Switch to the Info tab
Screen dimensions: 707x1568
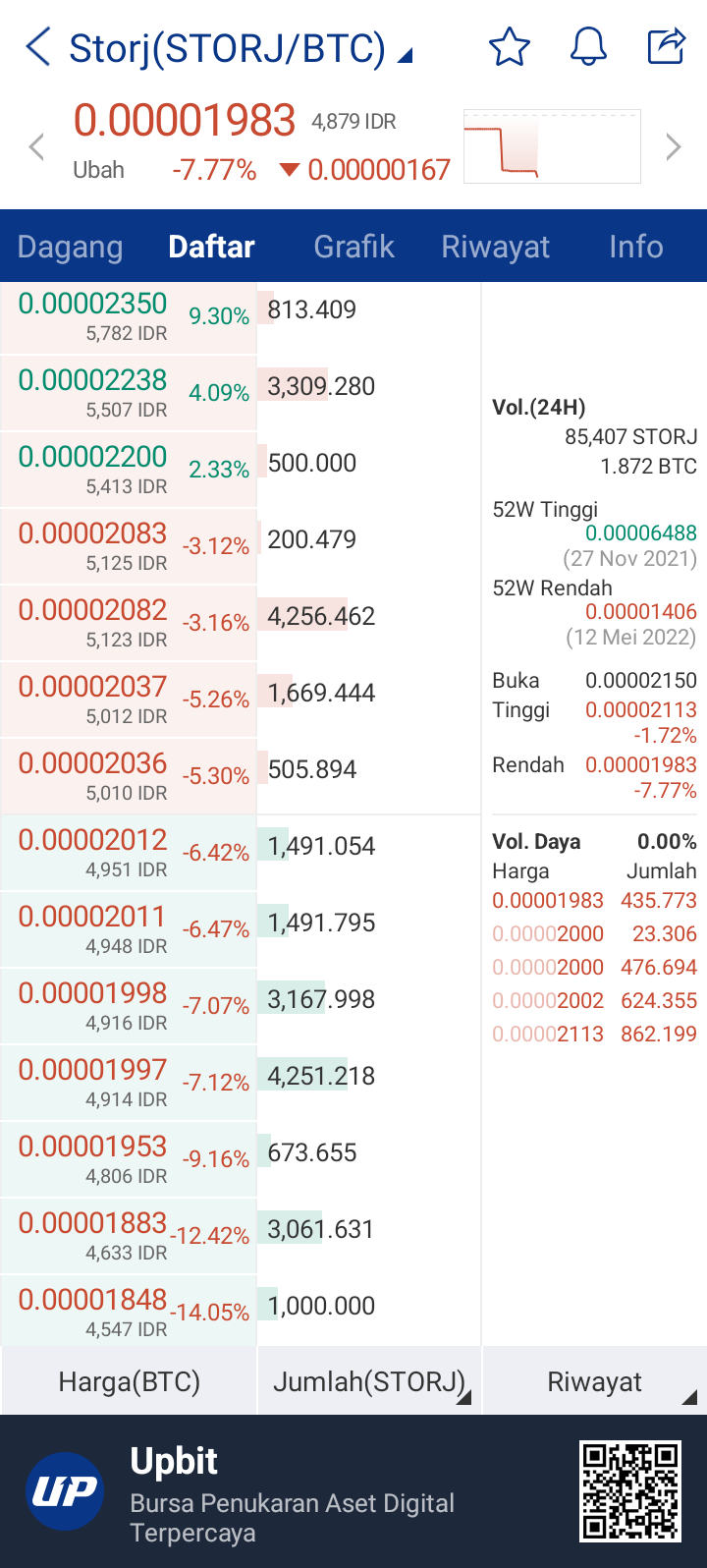(635, 247)
